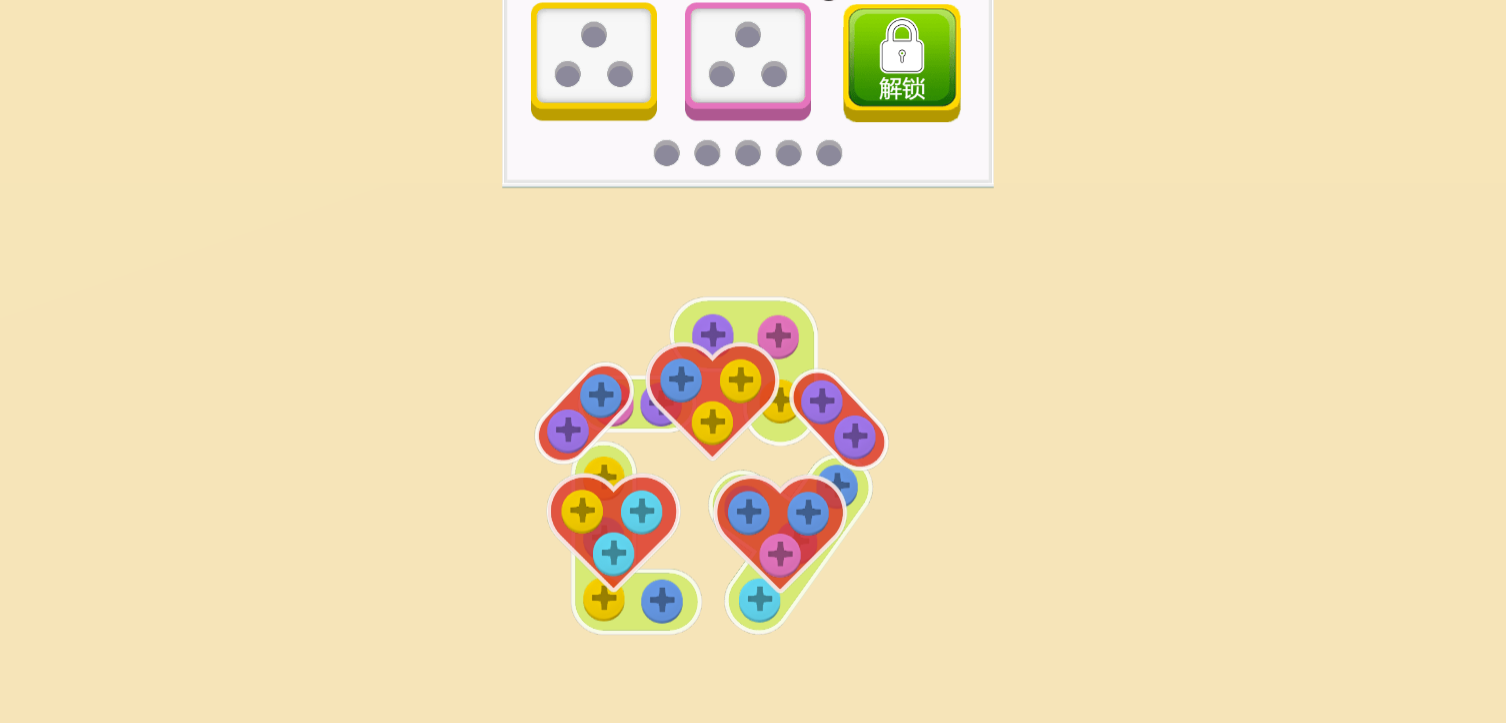Screen dimensions: 1506x723
Task: Tap the blue screw on the two-yellow heart
Action: (681, 380)
